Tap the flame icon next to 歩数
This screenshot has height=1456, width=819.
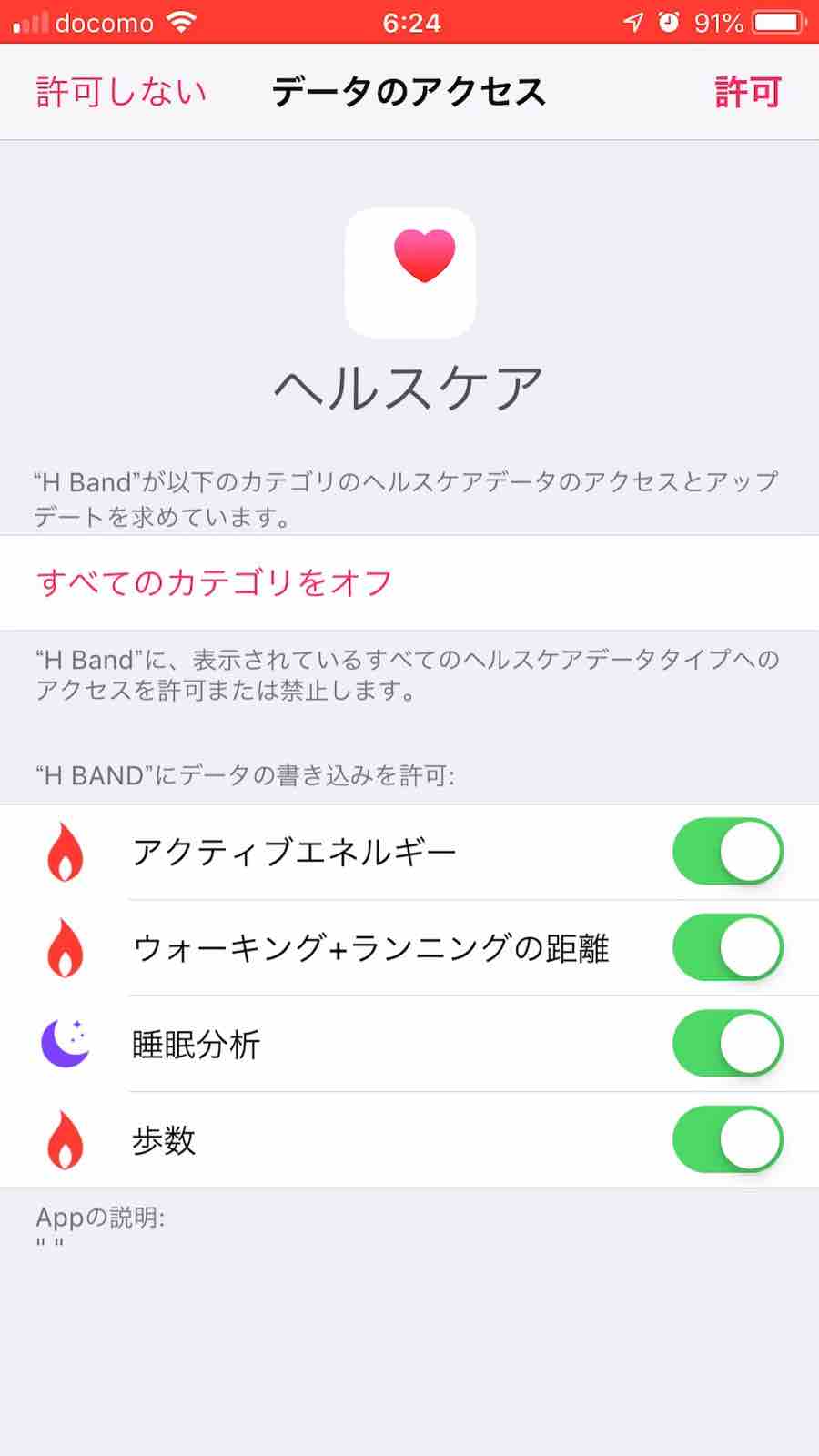click(64, 1139)
